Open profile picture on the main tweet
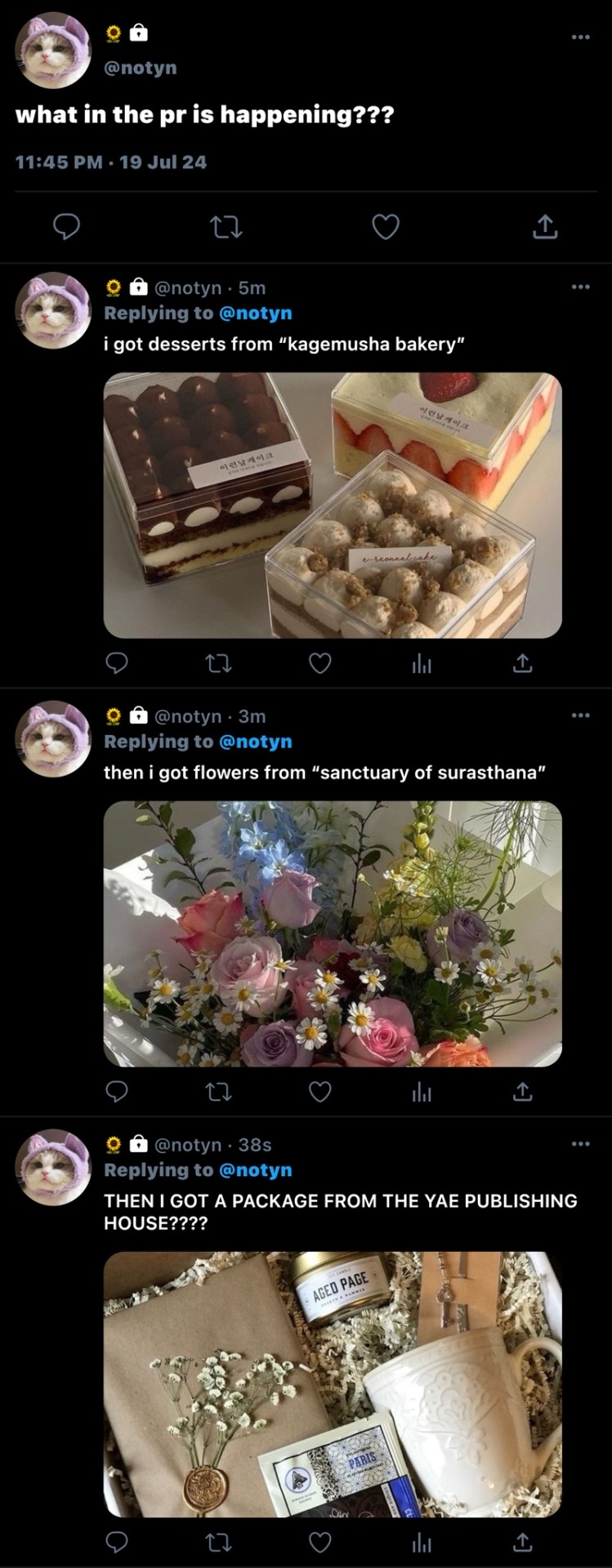 click(x=53, y=51)
